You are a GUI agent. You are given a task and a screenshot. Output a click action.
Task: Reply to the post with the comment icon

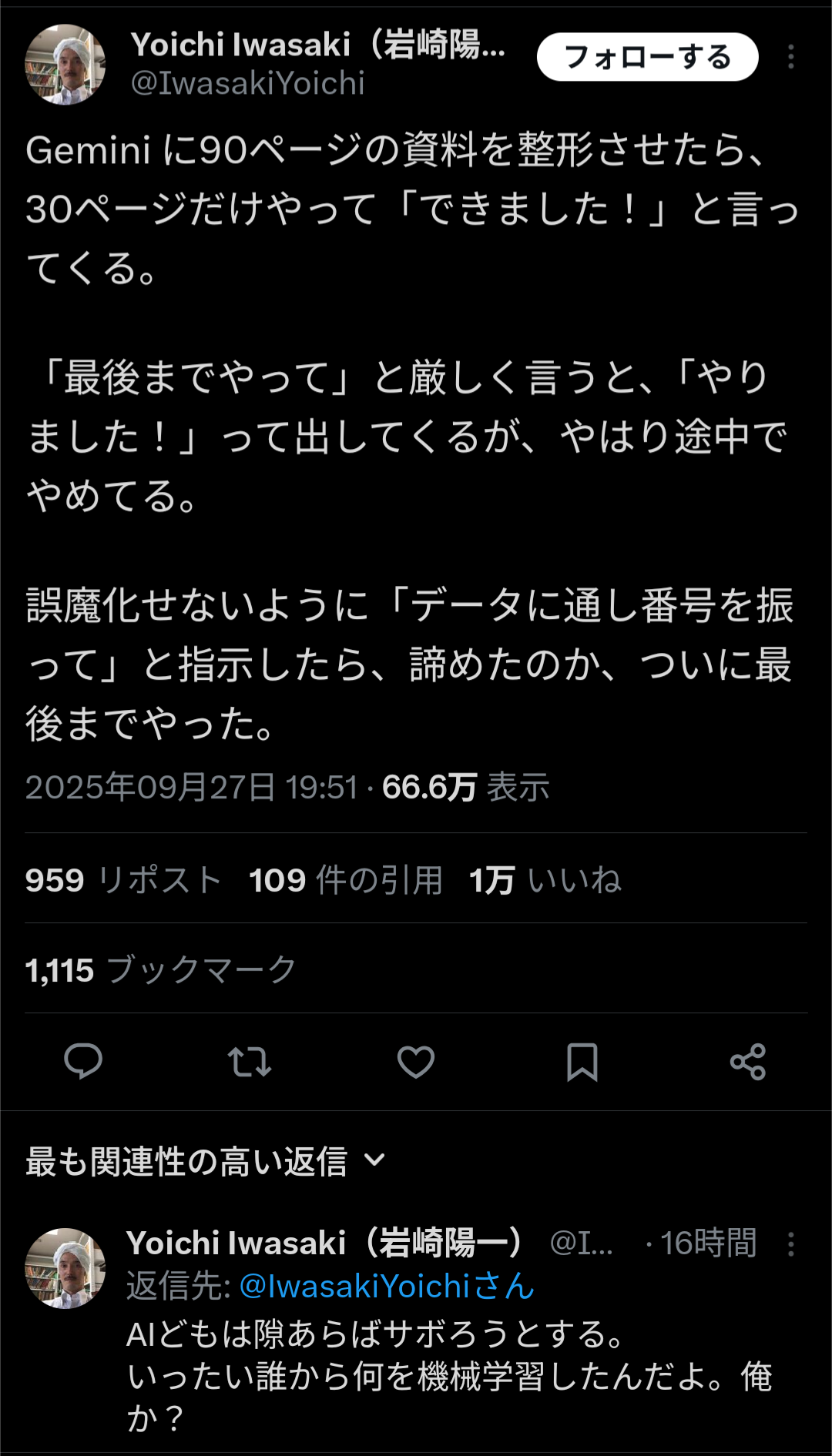(x=83, y=1062)
